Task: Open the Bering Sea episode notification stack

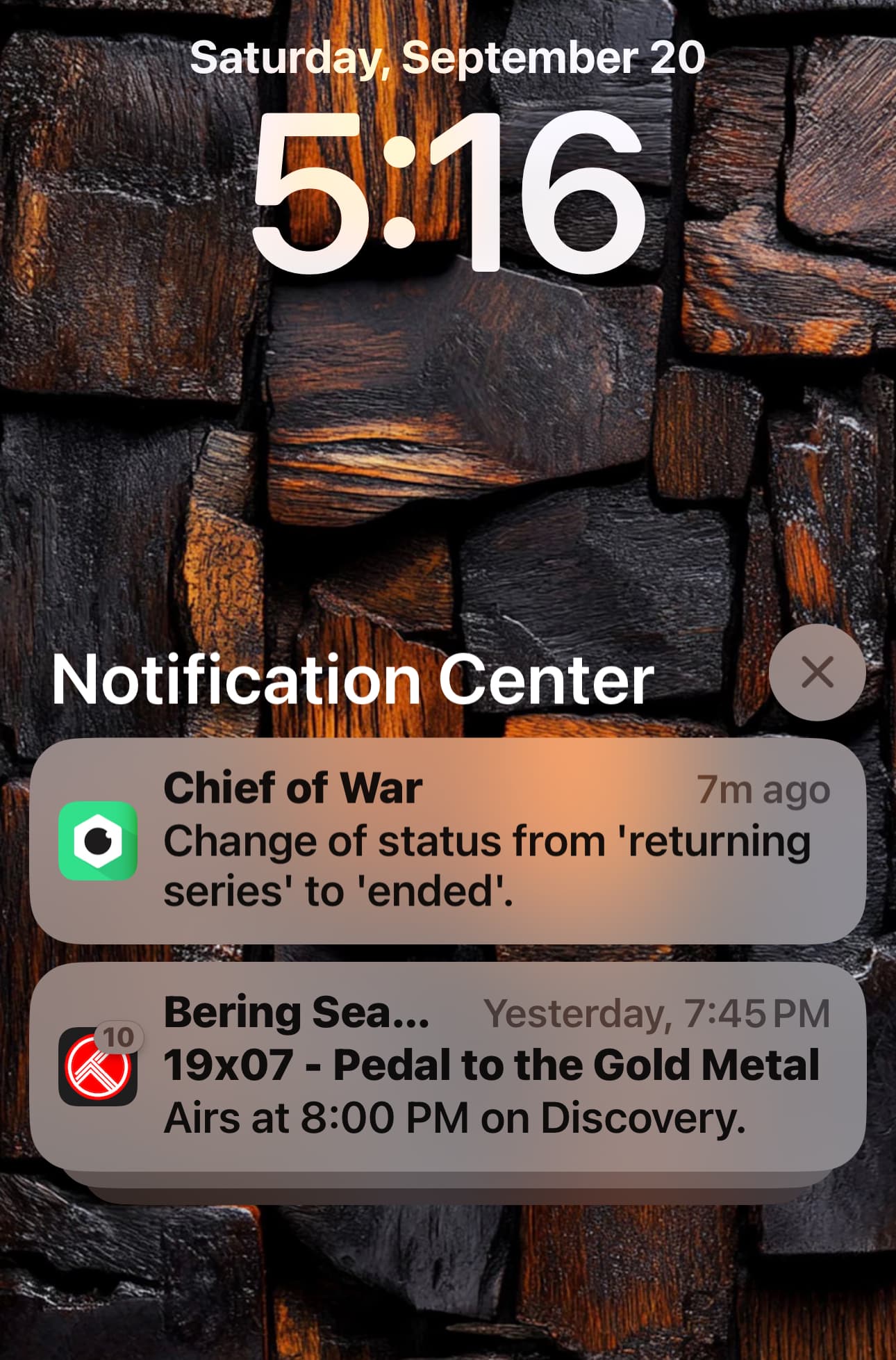Action: click(447, 1065)
